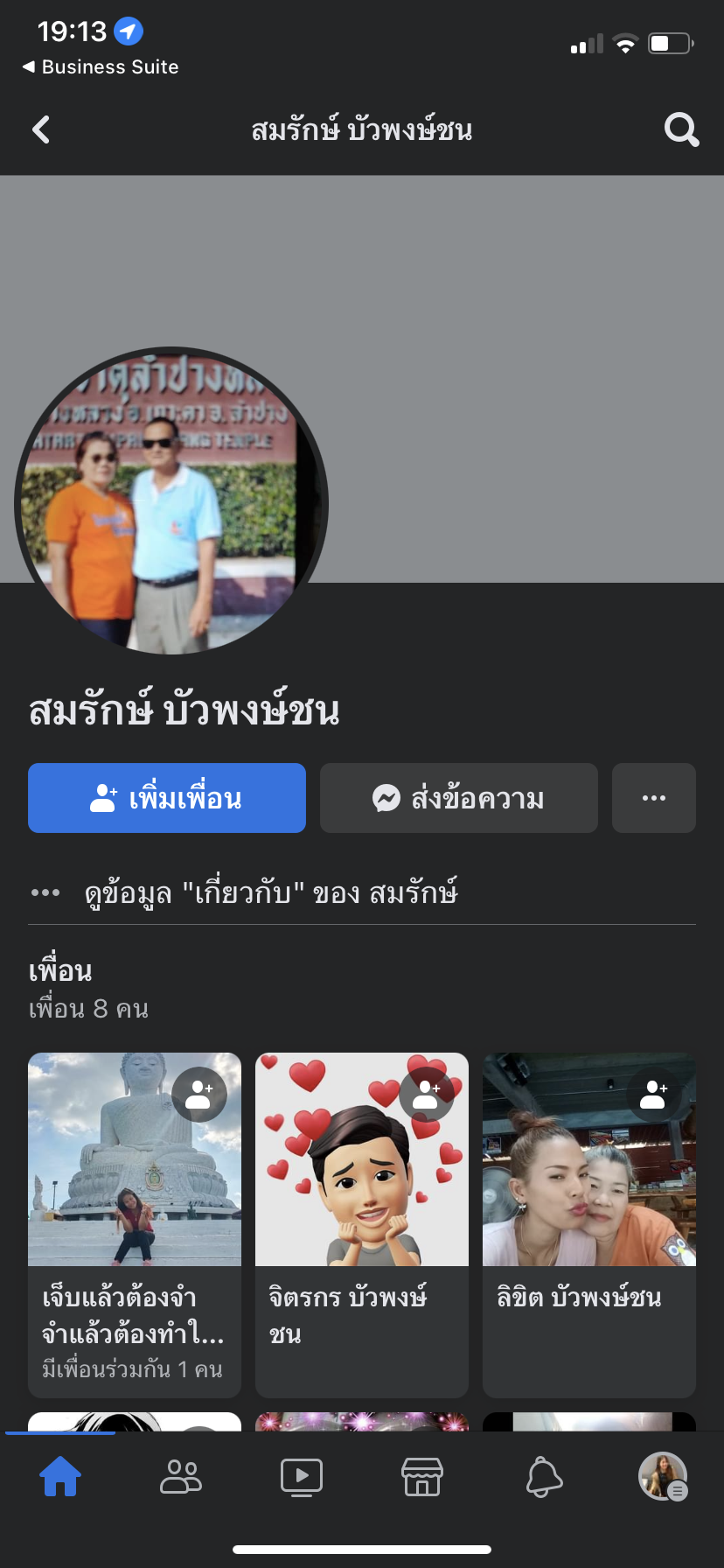Add friend icon on เจ็บแล้วต้องจำ card
The width and height of the screenshot is (724, 1568).
click(199, 1094)
